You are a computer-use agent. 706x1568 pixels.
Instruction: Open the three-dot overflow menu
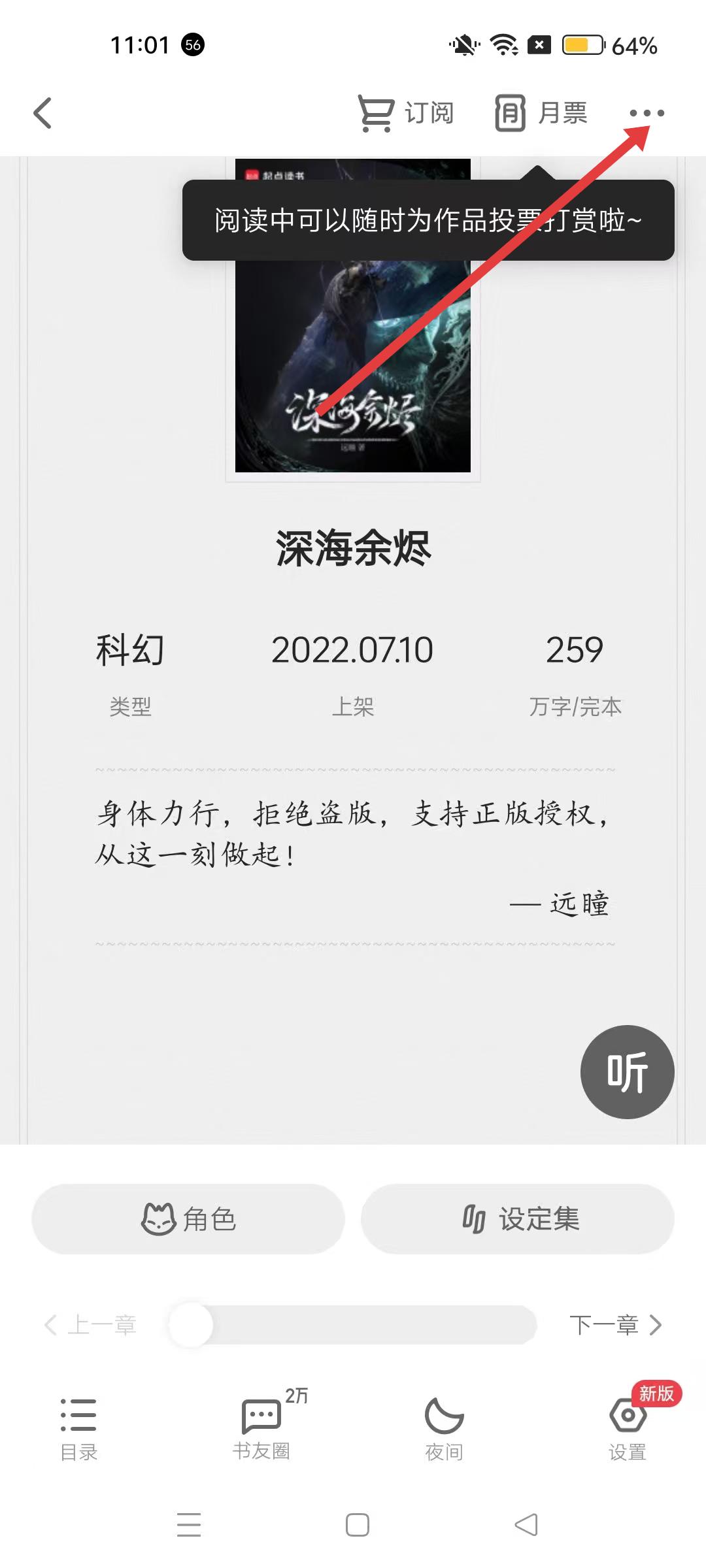(647, 114)
